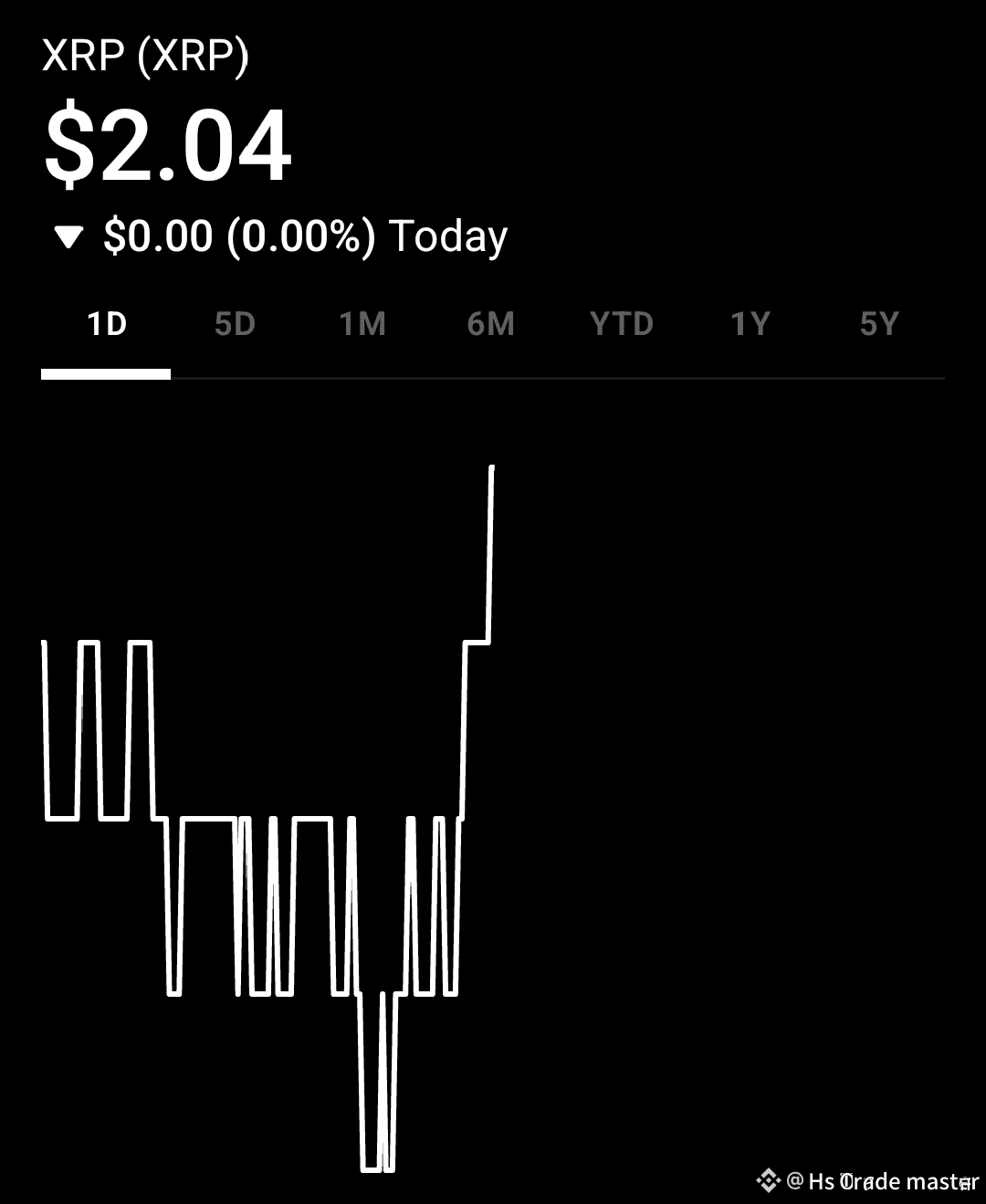Switch to the 6M range

pyautogui.click(x=491, y=325)
